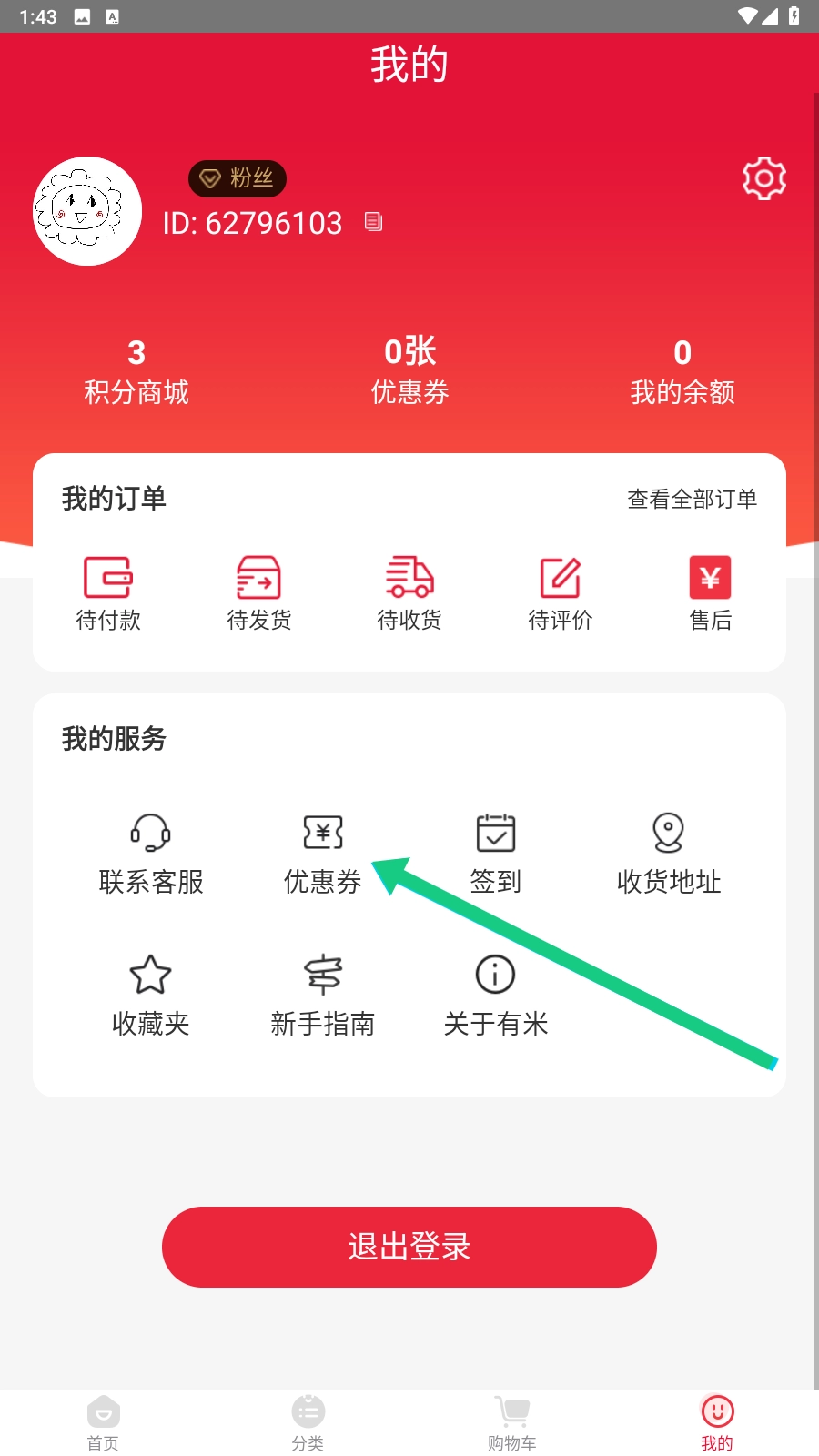
Task: Open 待评价 orders
Action: [x=560, y=592]
